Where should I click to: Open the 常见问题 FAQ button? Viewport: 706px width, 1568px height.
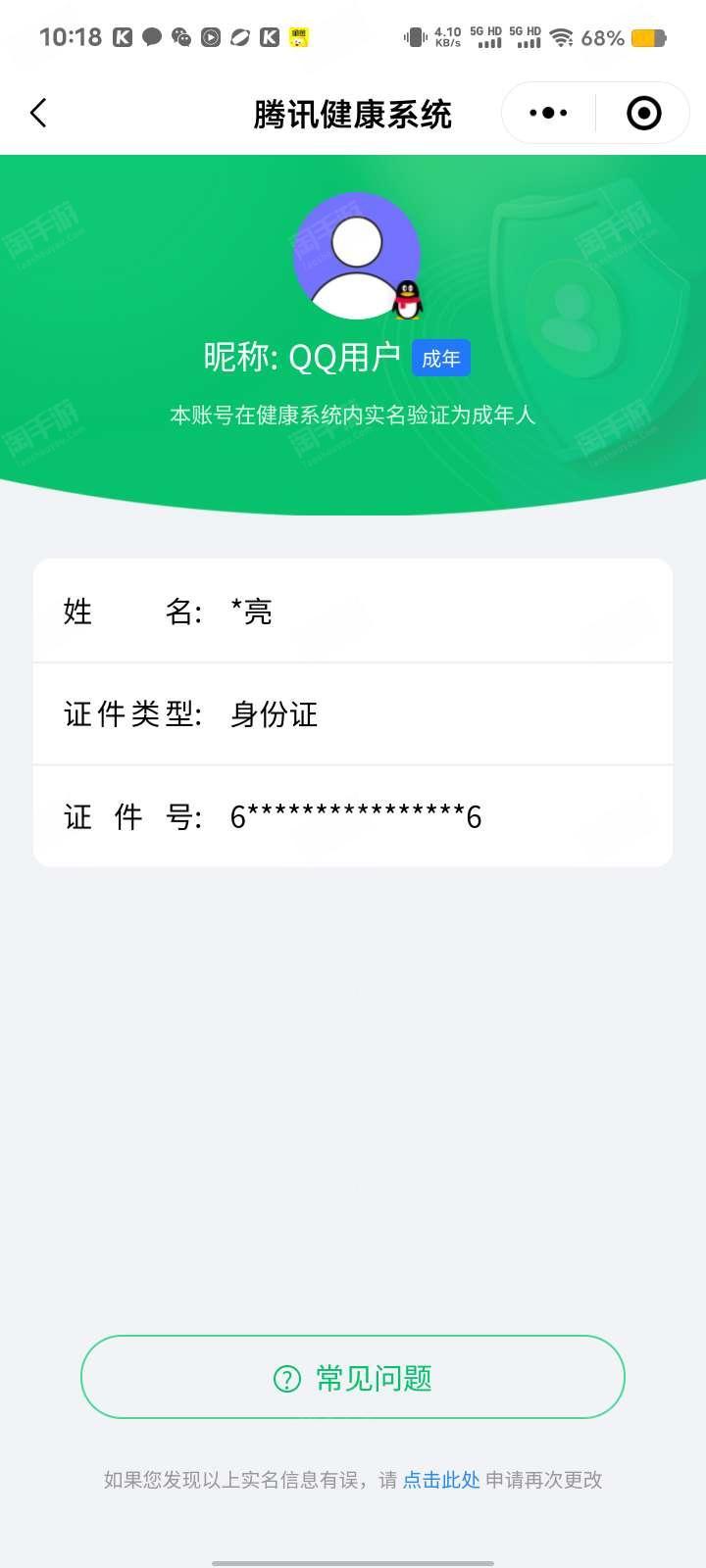pyautogui.click(x=353, y=1377)
